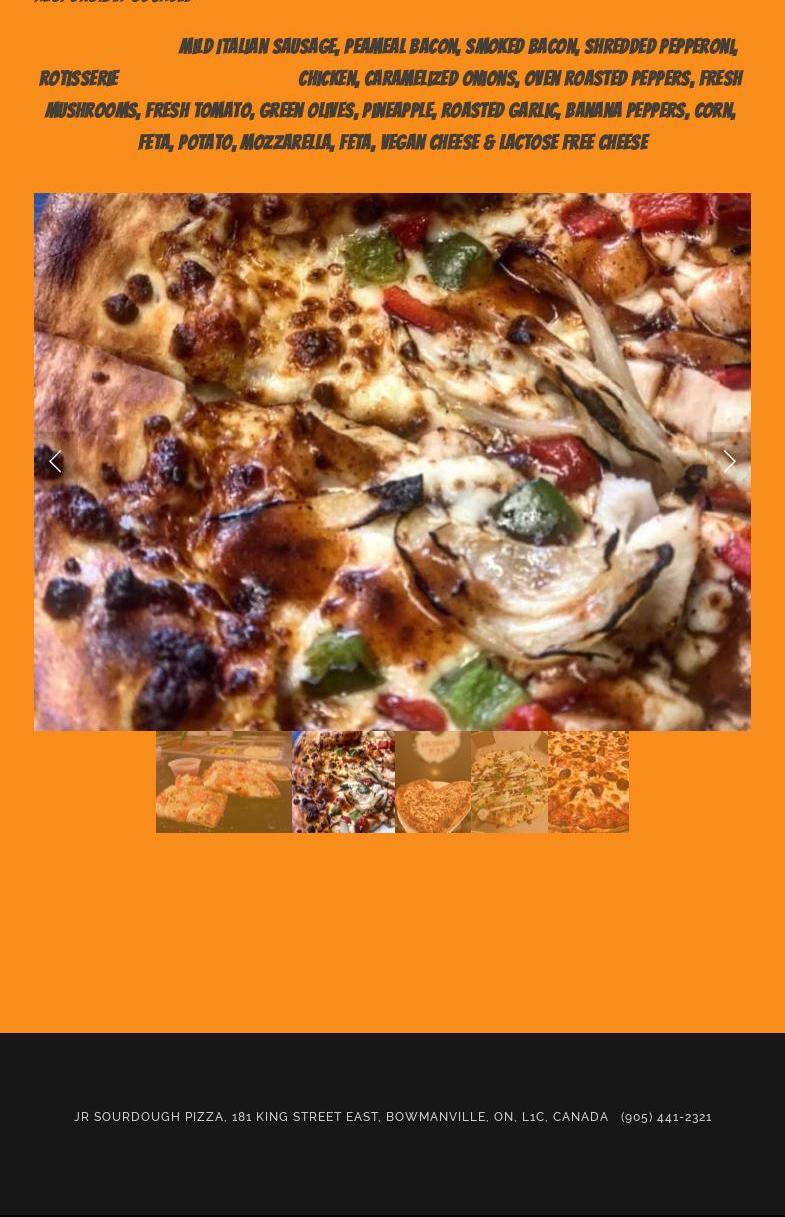Call the phone number (905) 441-2321
785x1217 pixels.
666,1117
